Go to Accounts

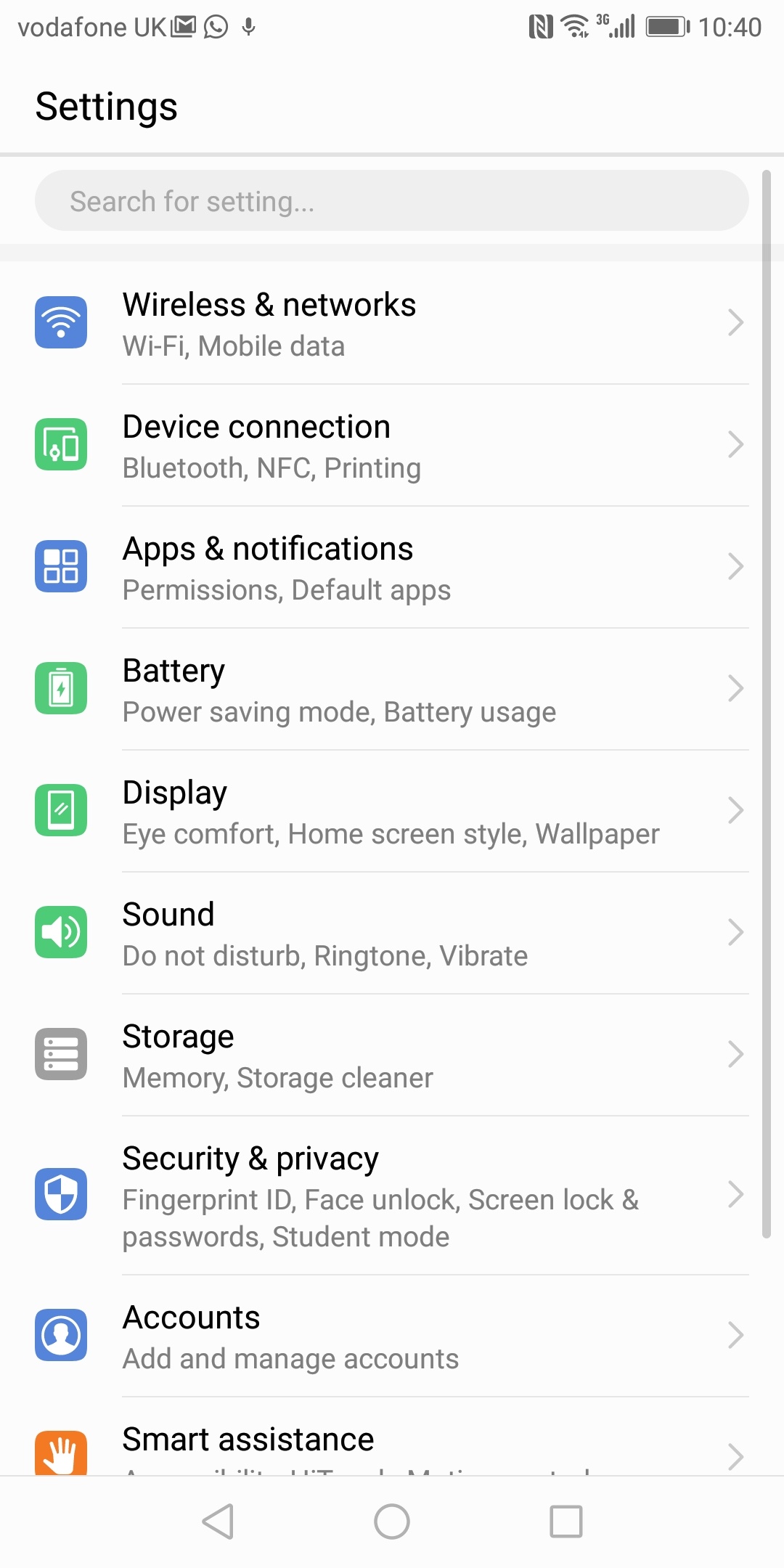point(392,1336)
